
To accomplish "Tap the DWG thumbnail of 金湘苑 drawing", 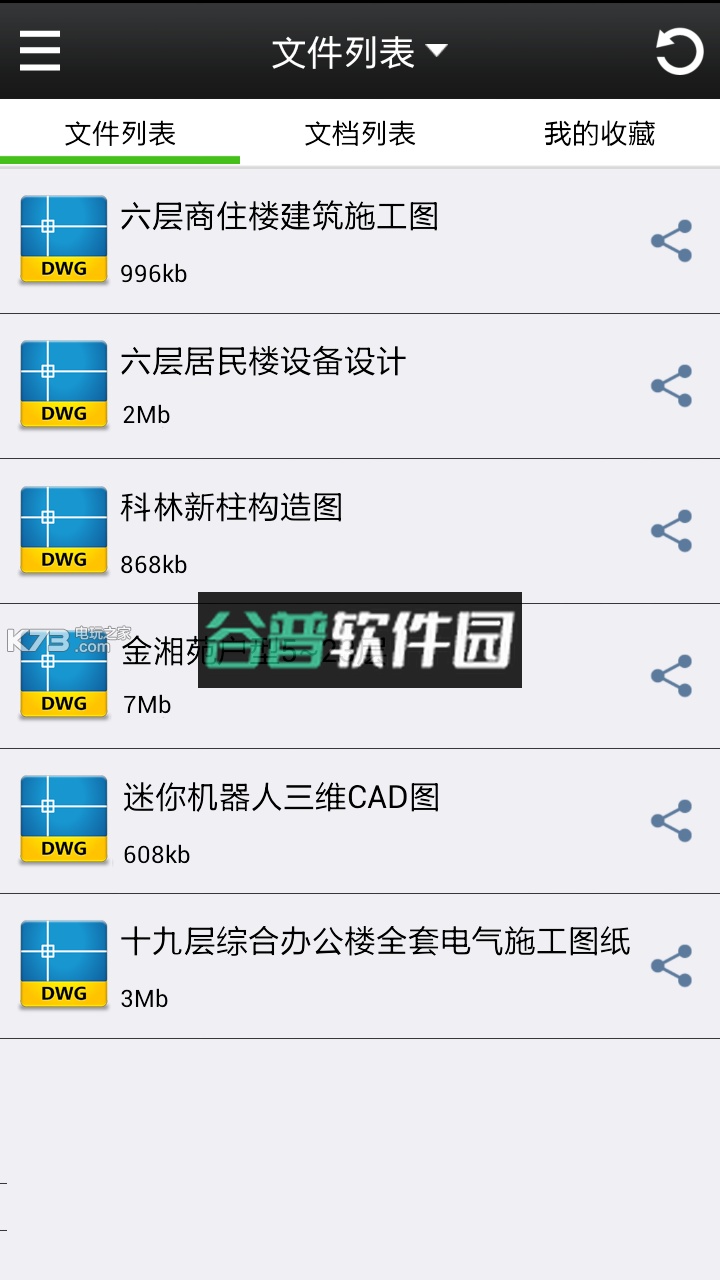I will (x=63, y=675).
